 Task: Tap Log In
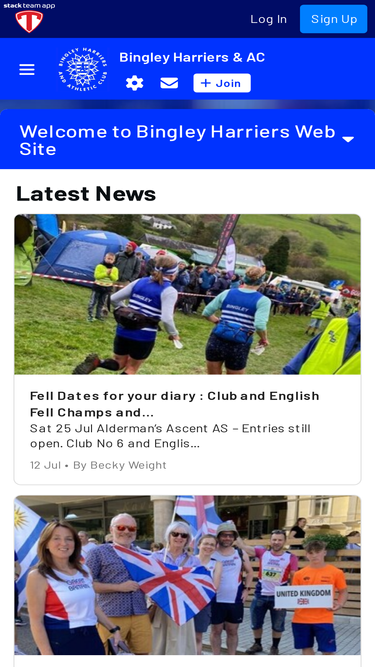[x=269, y=19]
